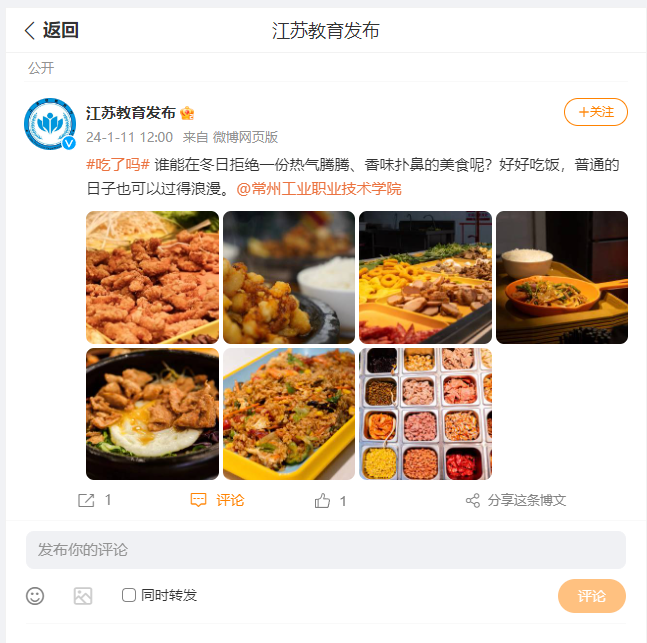Open the noodles in orange pan photo
Screen dimensions: 647x643
(x=562, y=277)
